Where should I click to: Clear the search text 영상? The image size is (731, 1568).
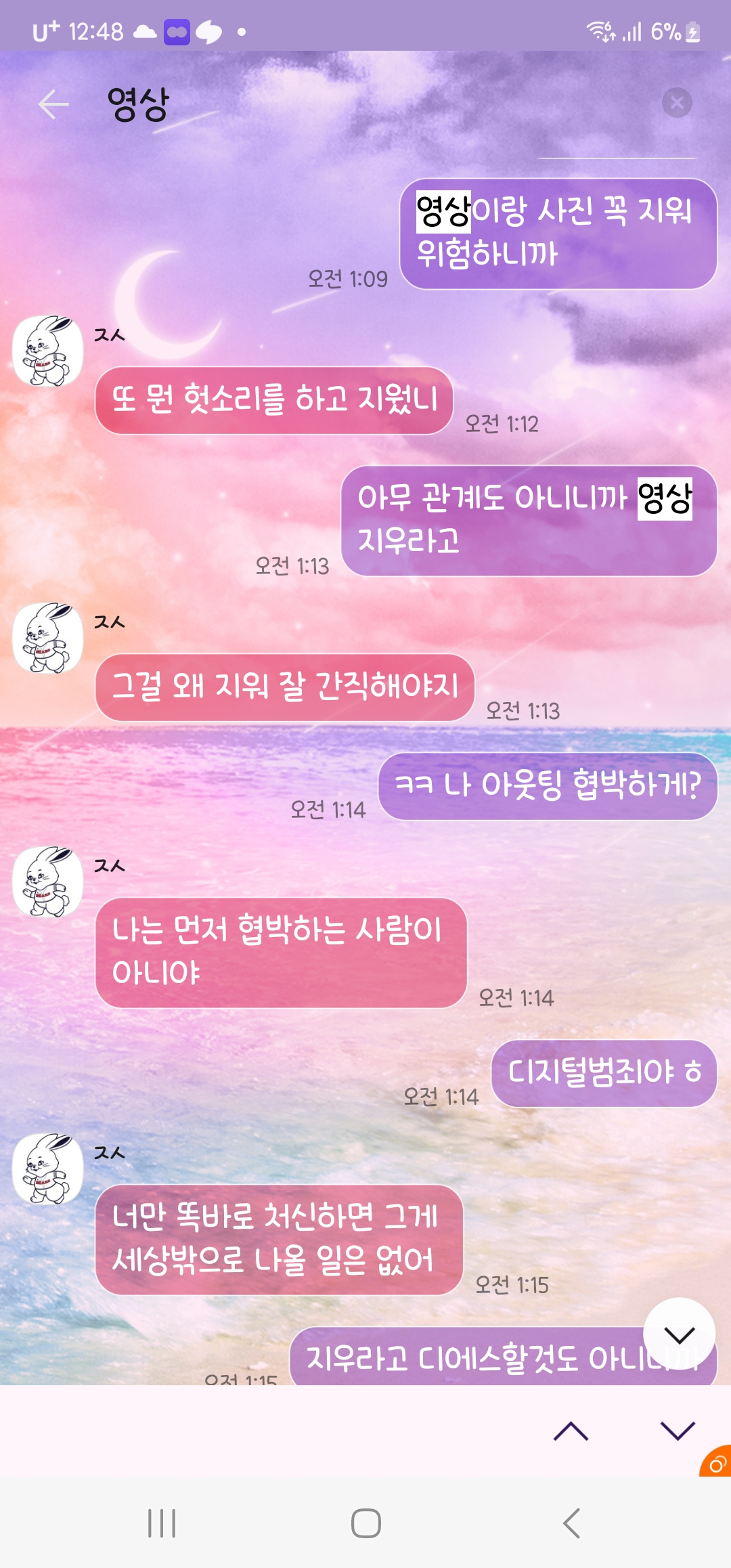click(x=677, y=103)
